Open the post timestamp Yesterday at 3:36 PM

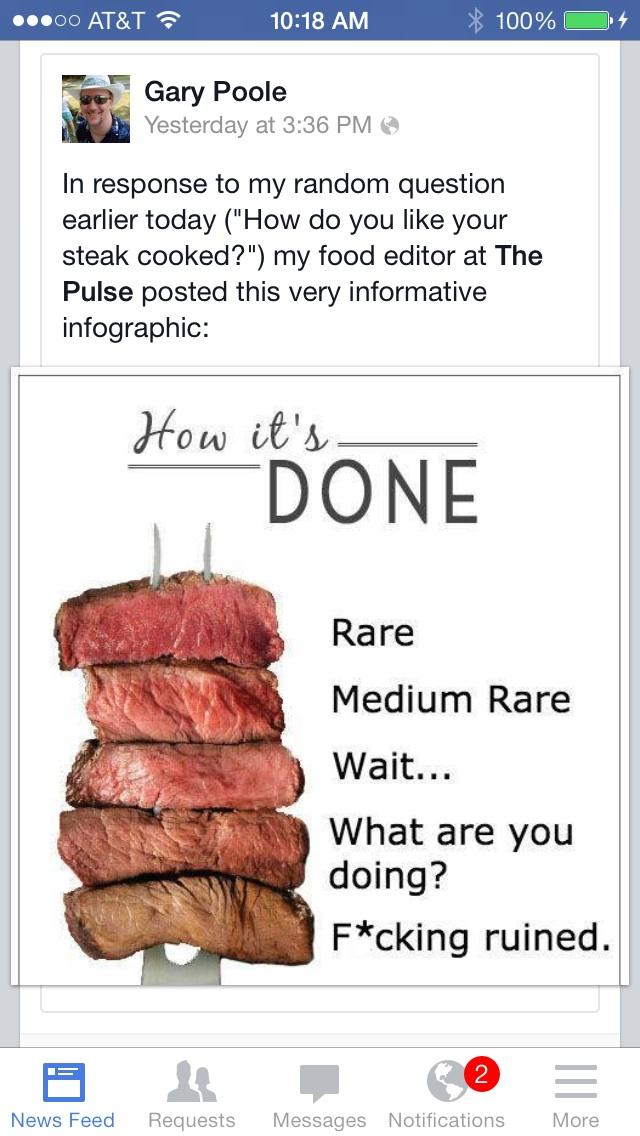click(x=258, y=125)
